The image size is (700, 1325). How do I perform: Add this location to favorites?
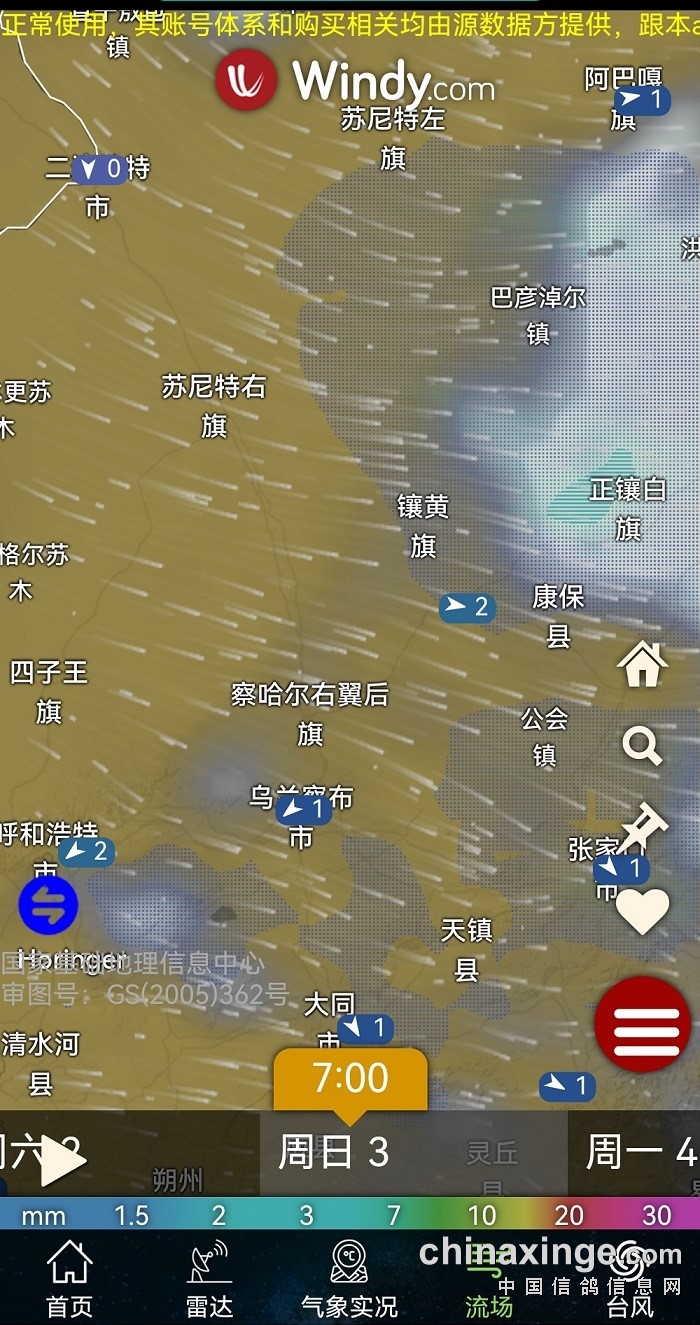[642, 910]
